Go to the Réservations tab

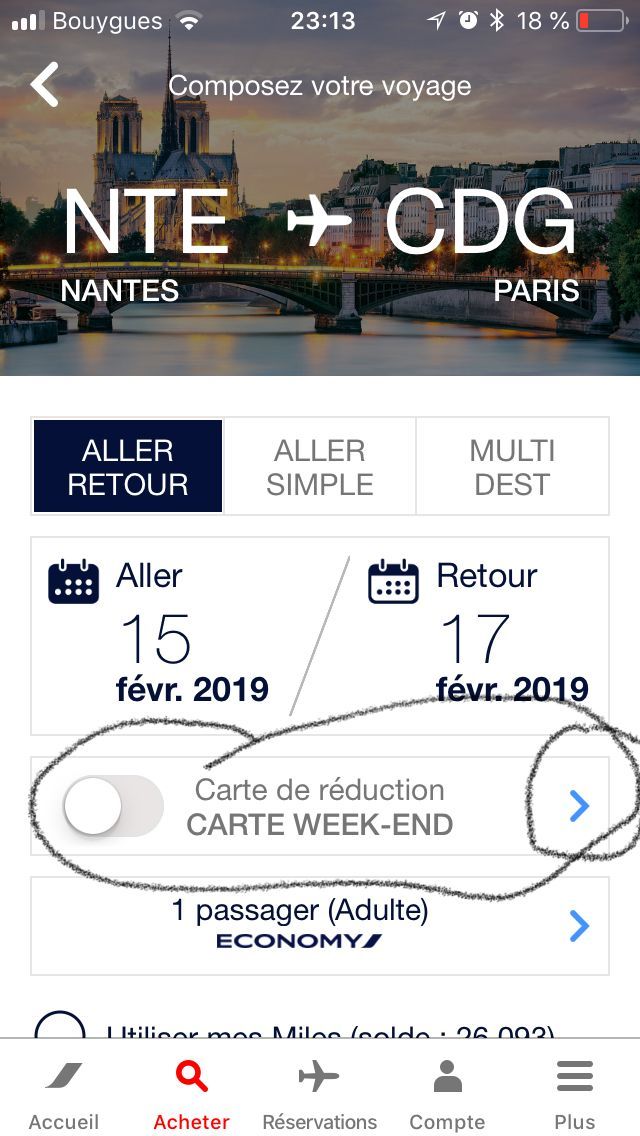(x=319, y=1092)
